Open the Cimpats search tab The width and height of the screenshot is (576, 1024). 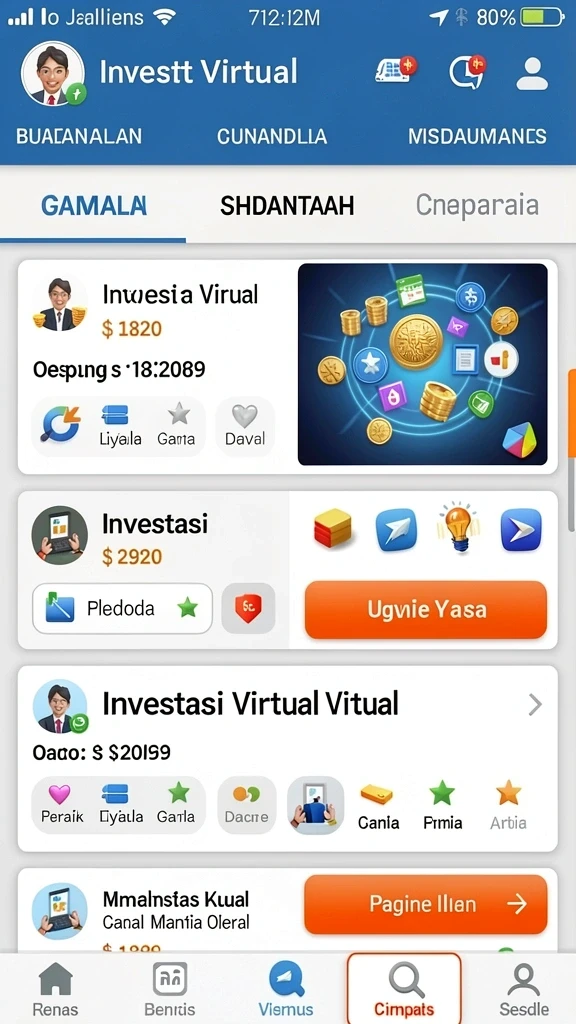(404, 989)
